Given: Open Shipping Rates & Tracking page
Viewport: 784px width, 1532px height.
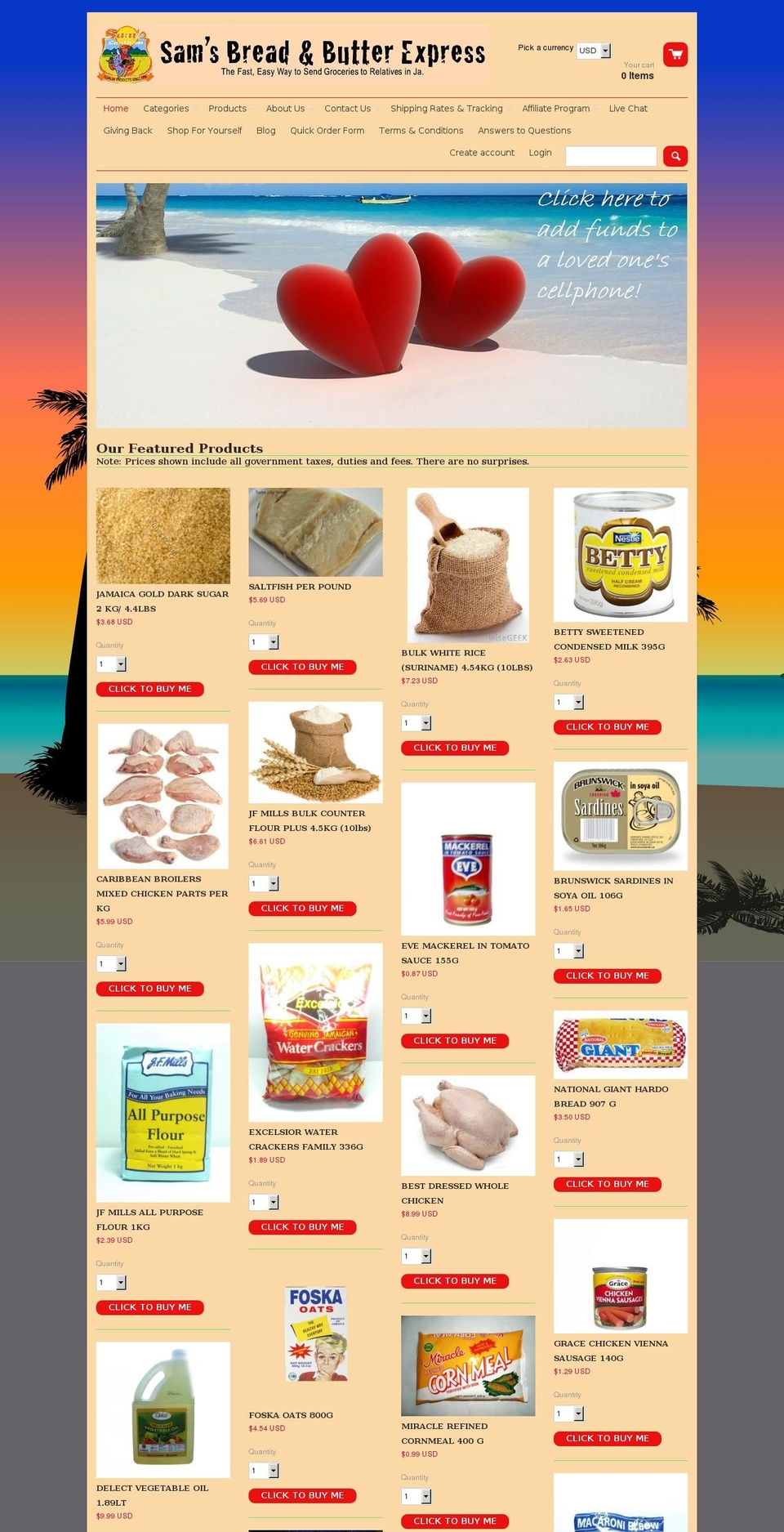Looking at the screenshot, I should [x=448, y=109].
